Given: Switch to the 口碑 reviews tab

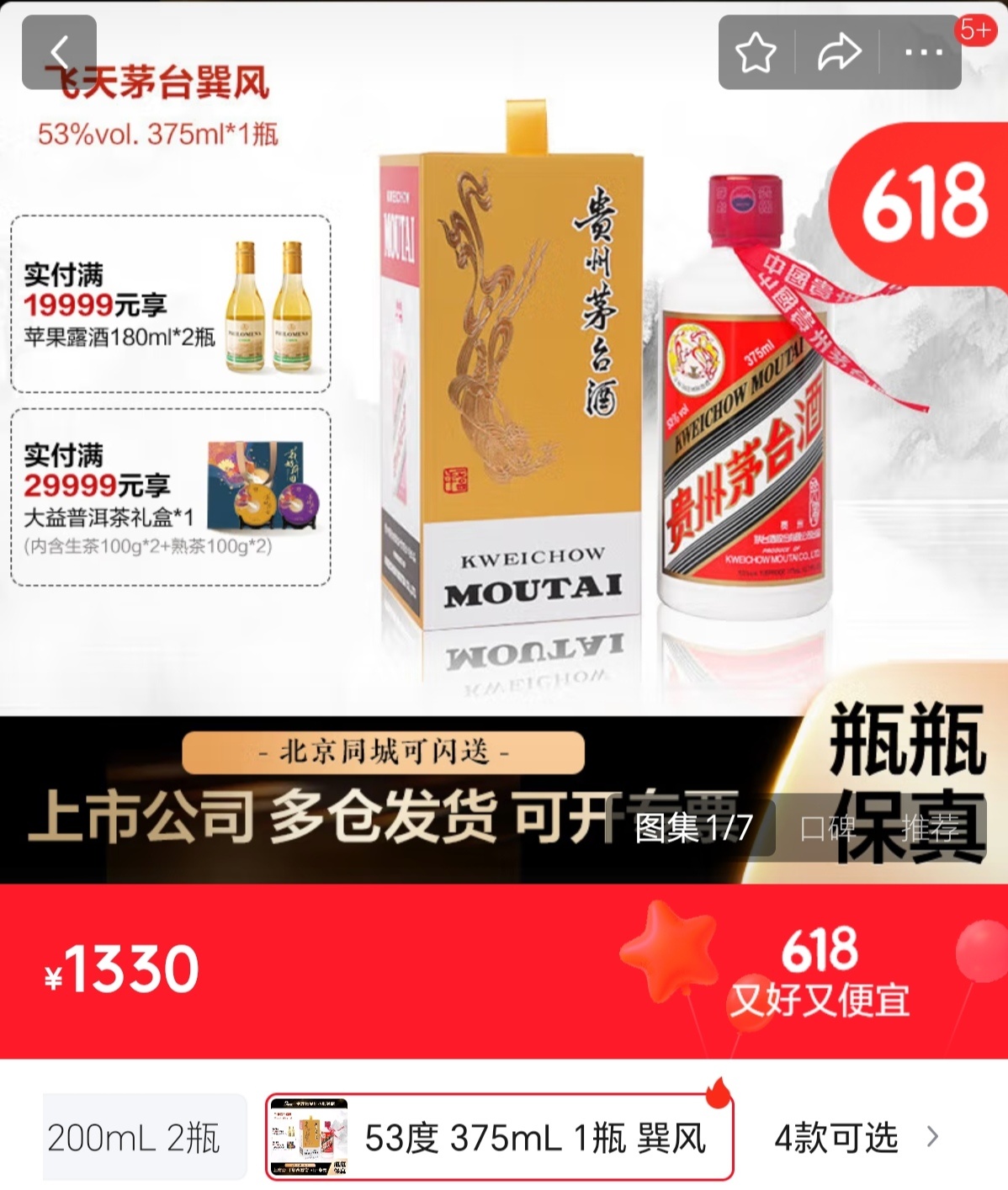Looking at the screenshot, I should (828, 828).
